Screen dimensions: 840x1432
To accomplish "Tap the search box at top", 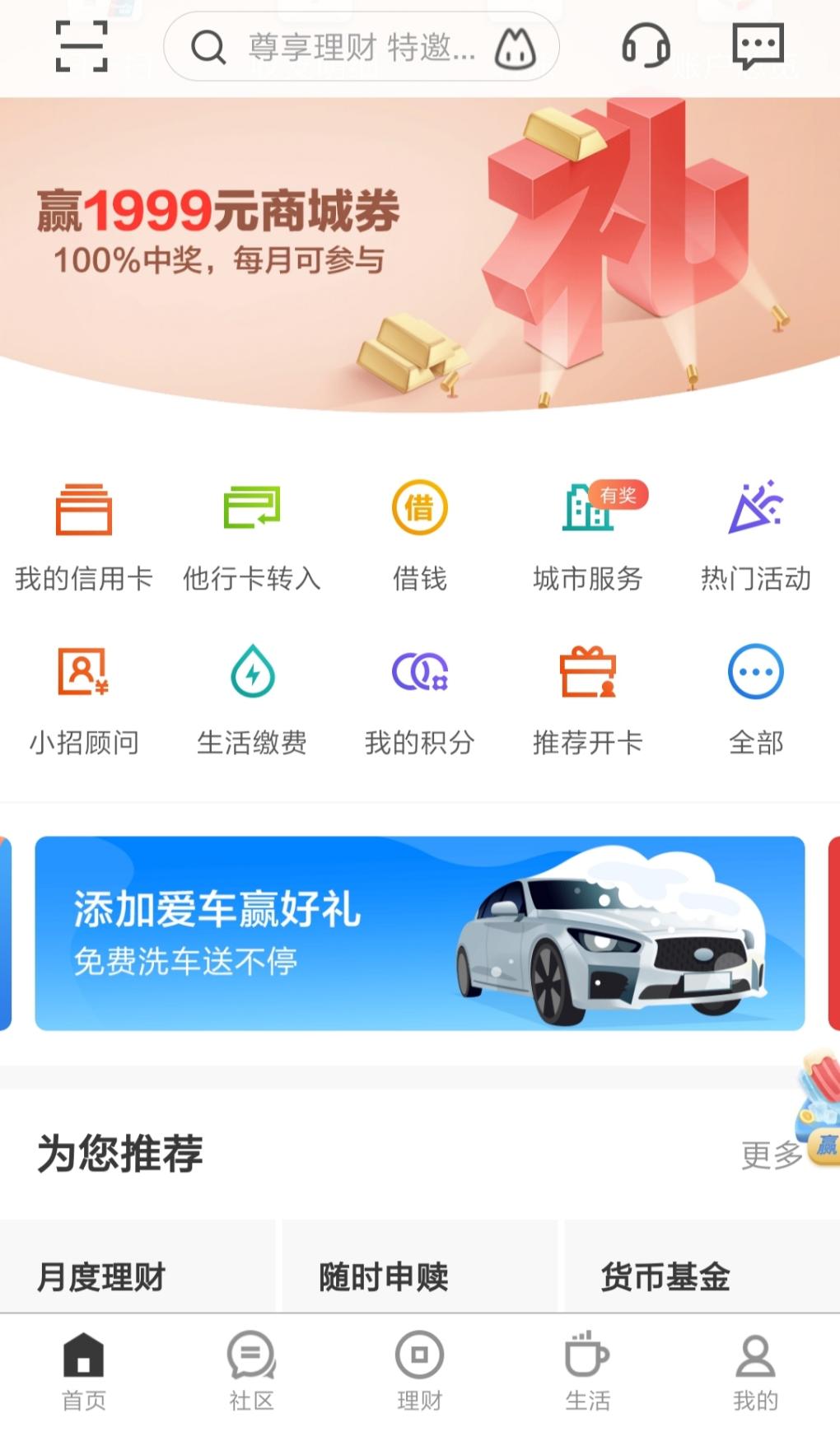I will (361, 47).
